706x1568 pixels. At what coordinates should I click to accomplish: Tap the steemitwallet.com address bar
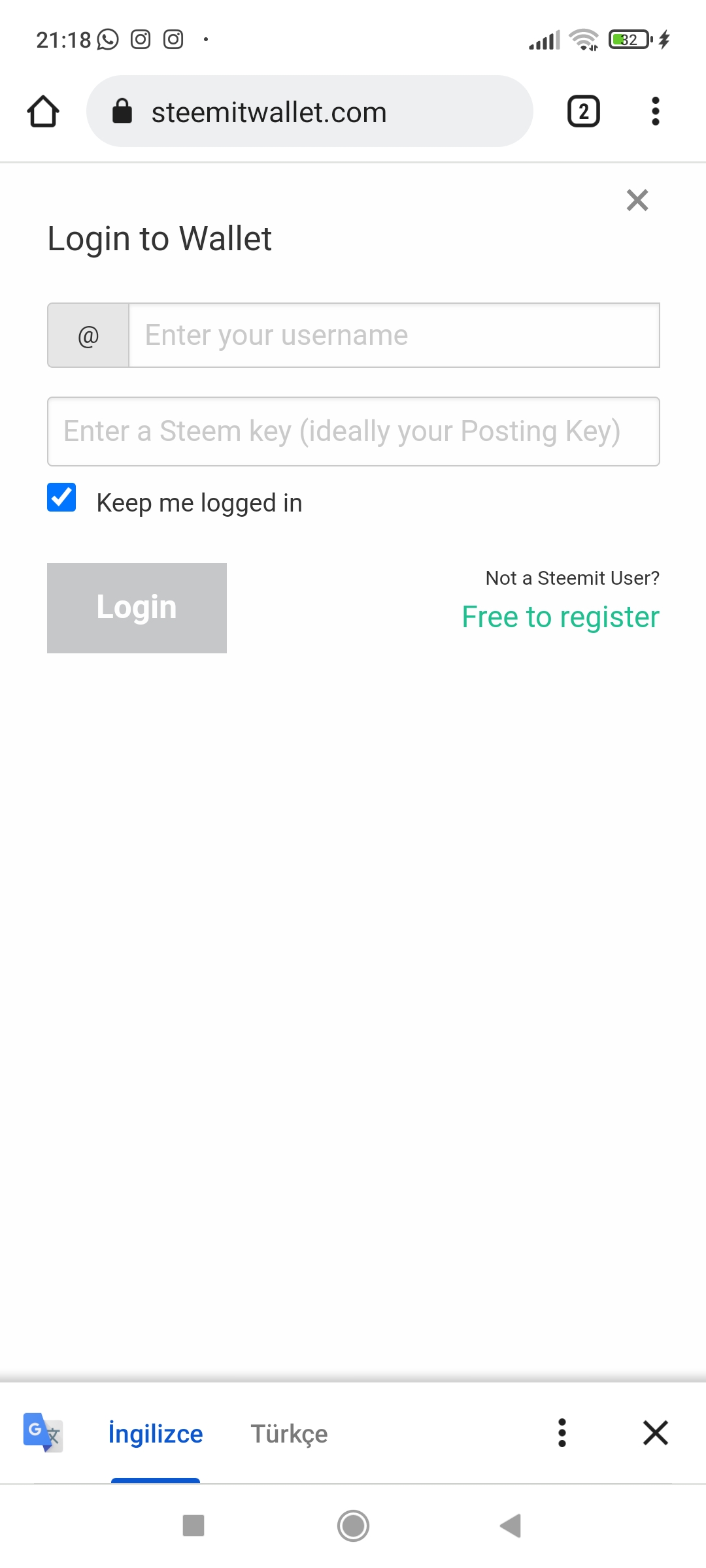click(309, 112)
